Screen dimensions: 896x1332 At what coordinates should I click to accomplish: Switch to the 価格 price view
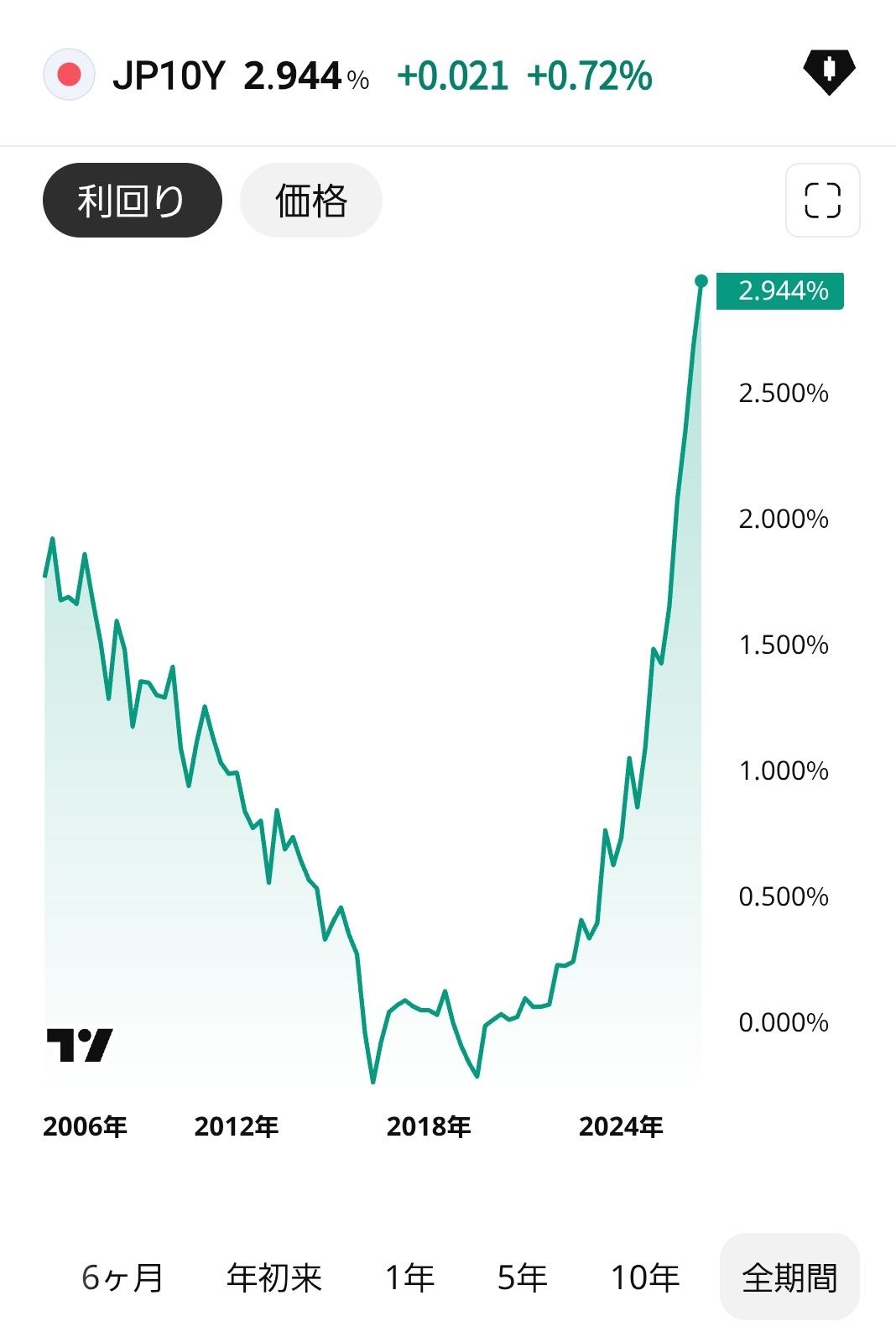click(311, 201)
